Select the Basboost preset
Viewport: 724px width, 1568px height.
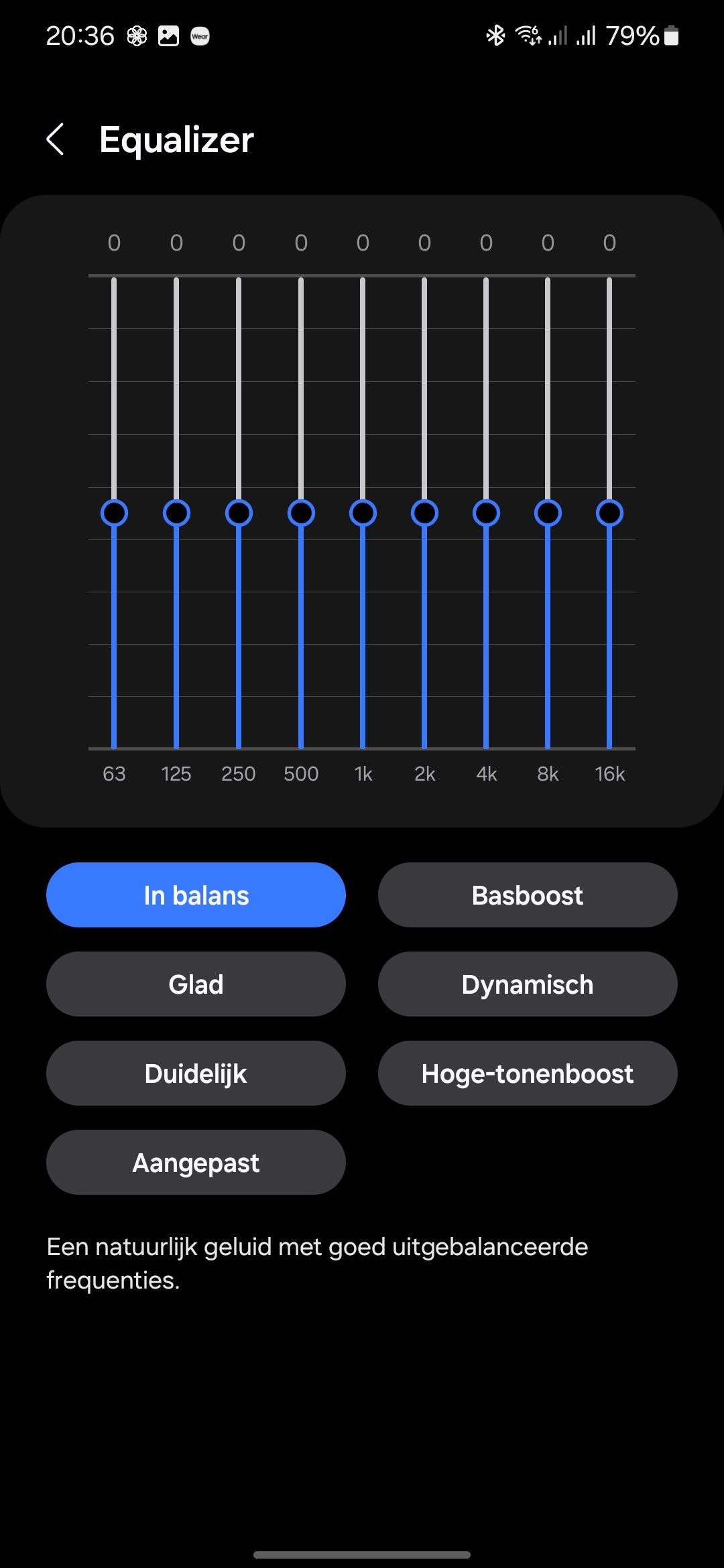click(x=528, y=895)
